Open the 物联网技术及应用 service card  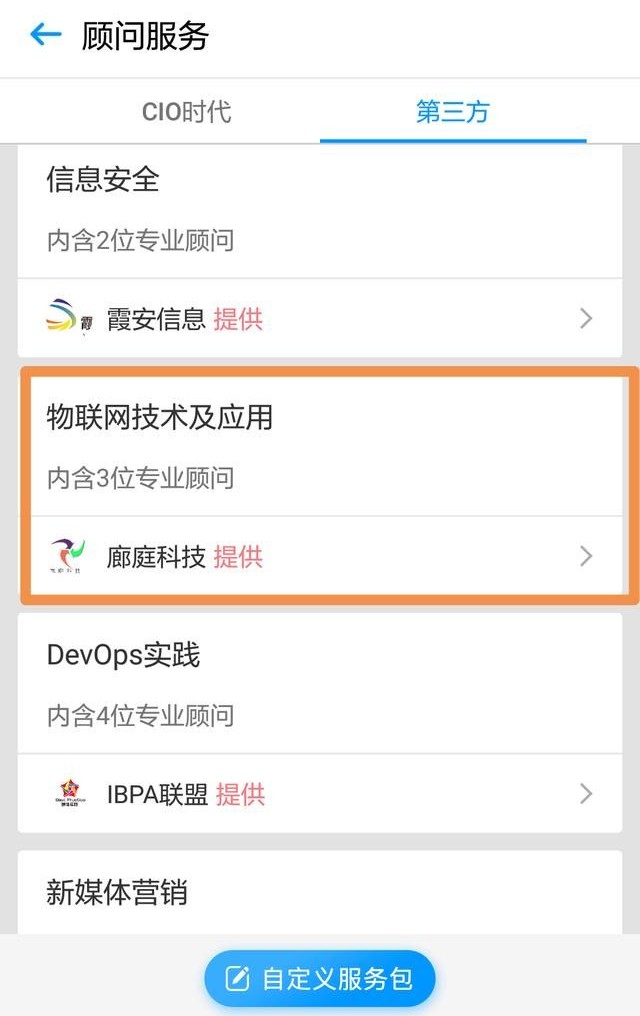coord(319,446)
